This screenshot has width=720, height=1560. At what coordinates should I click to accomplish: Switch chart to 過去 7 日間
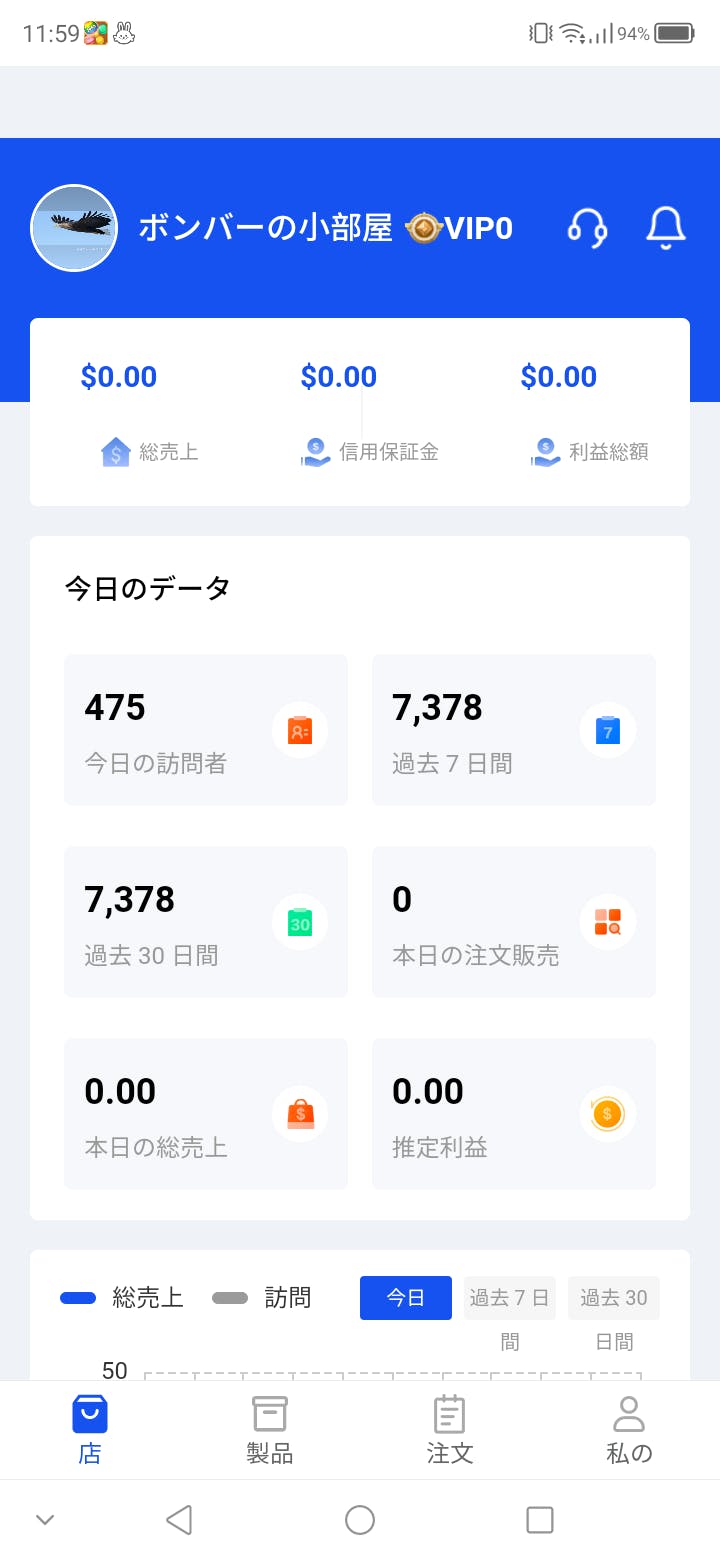point(509,1298)
